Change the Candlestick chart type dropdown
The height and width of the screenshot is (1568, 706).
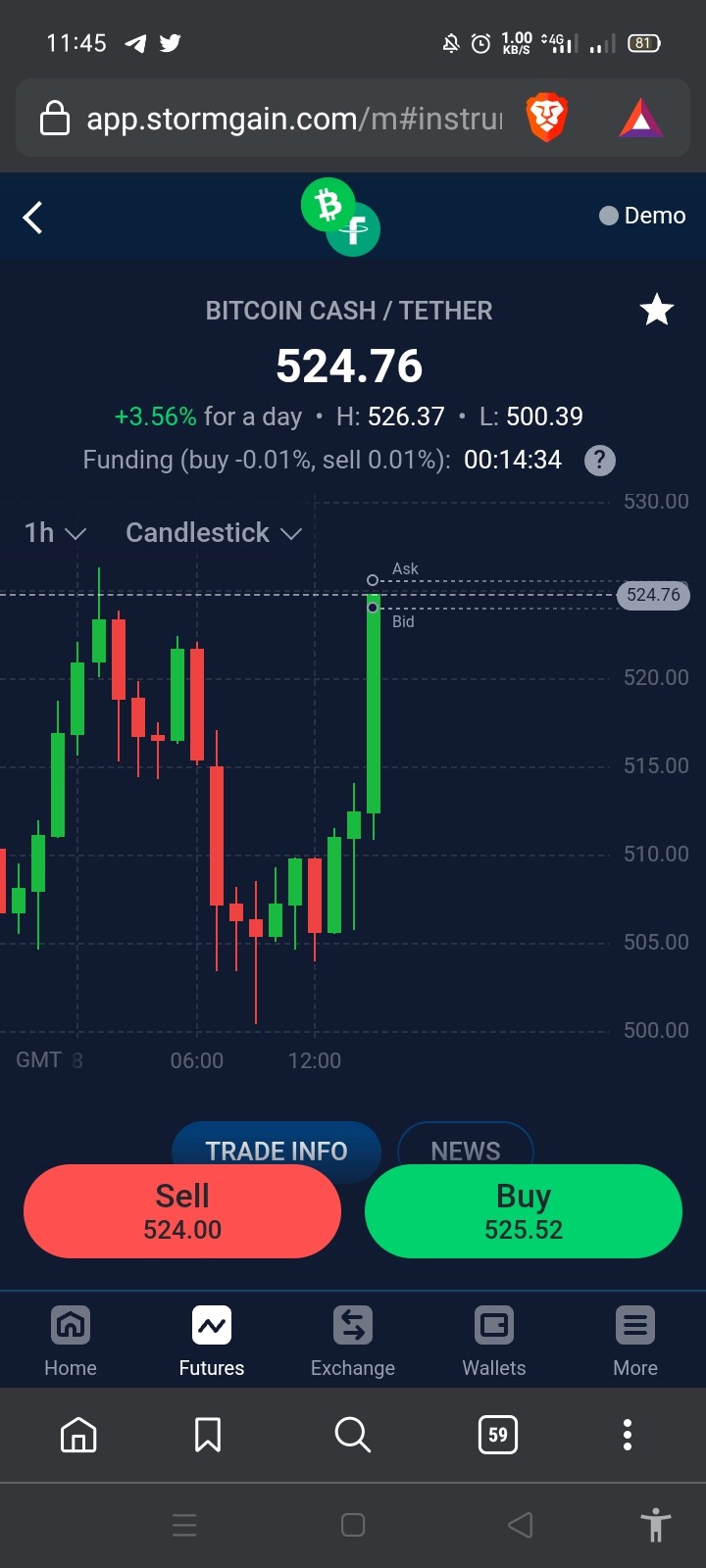pyautogui.click(x=213, y=533)
